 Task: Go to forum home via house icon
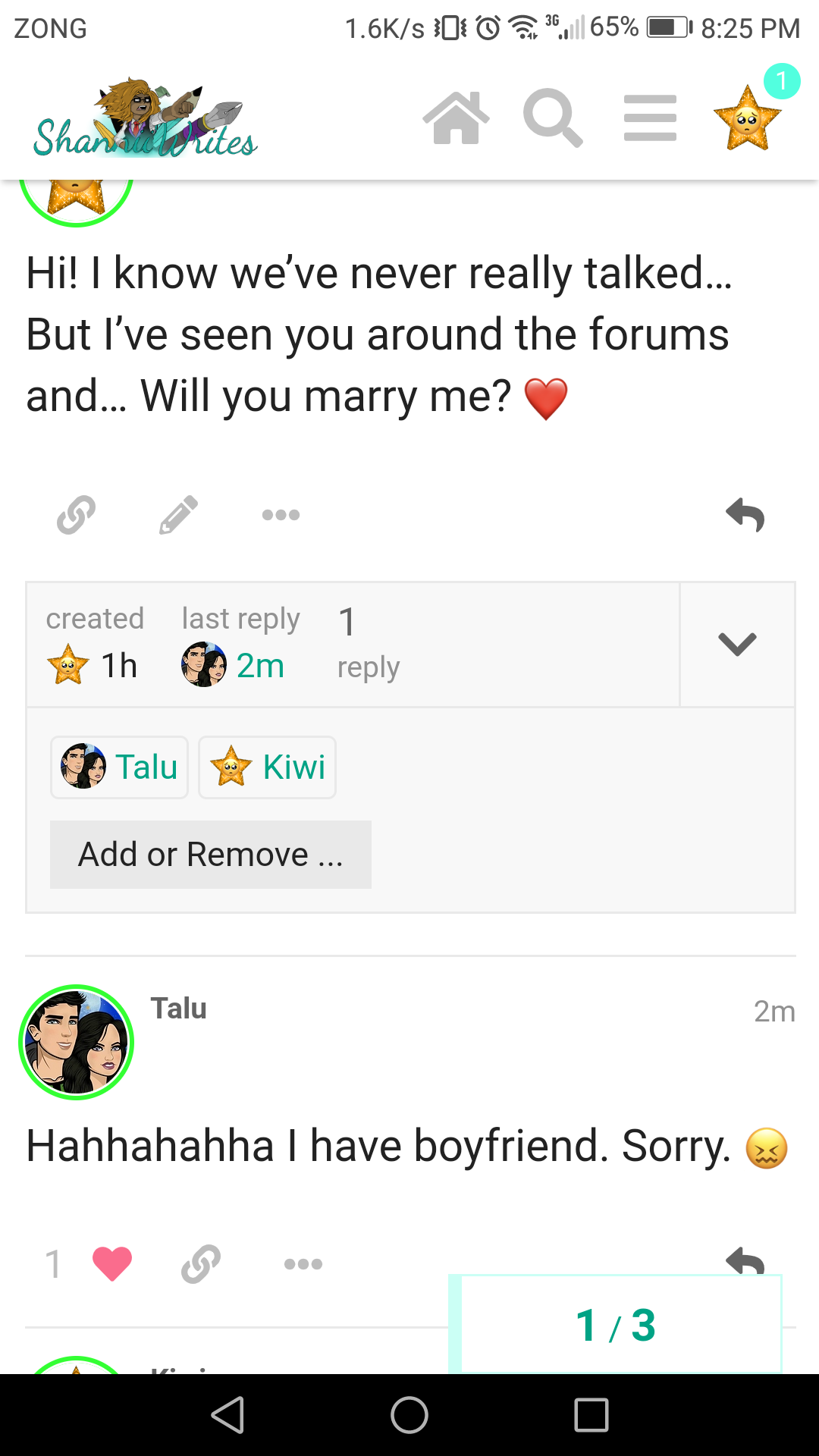tap(456, 118)
